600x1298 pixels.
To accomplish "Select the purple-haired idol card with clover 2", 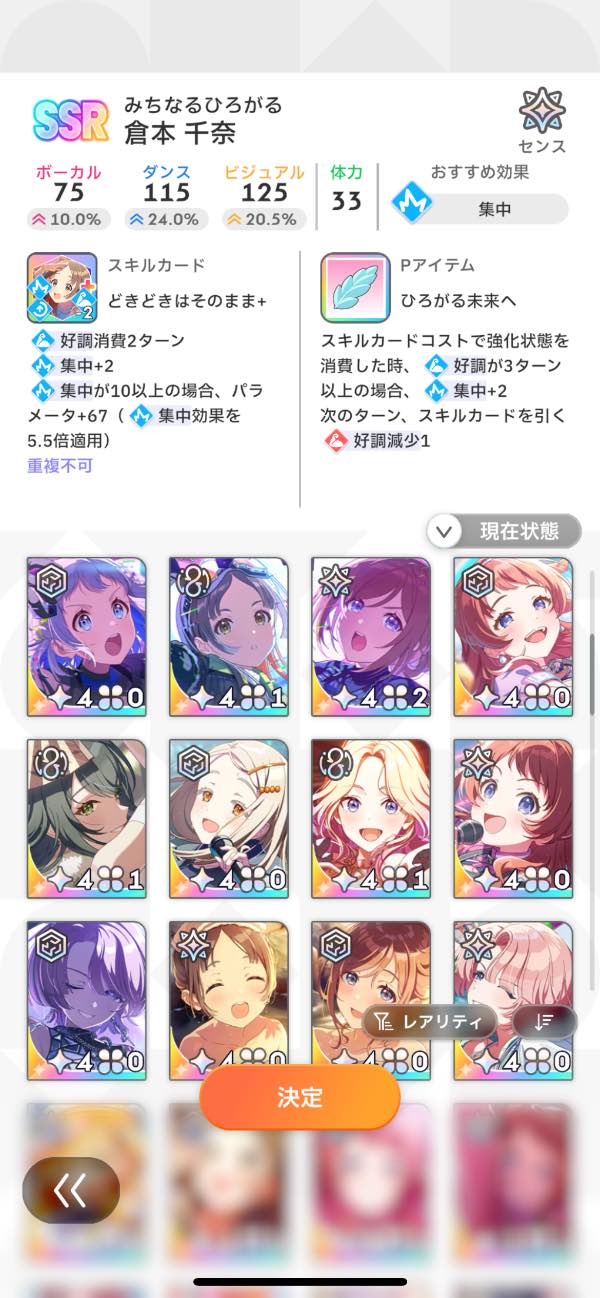I will (371, 636).
